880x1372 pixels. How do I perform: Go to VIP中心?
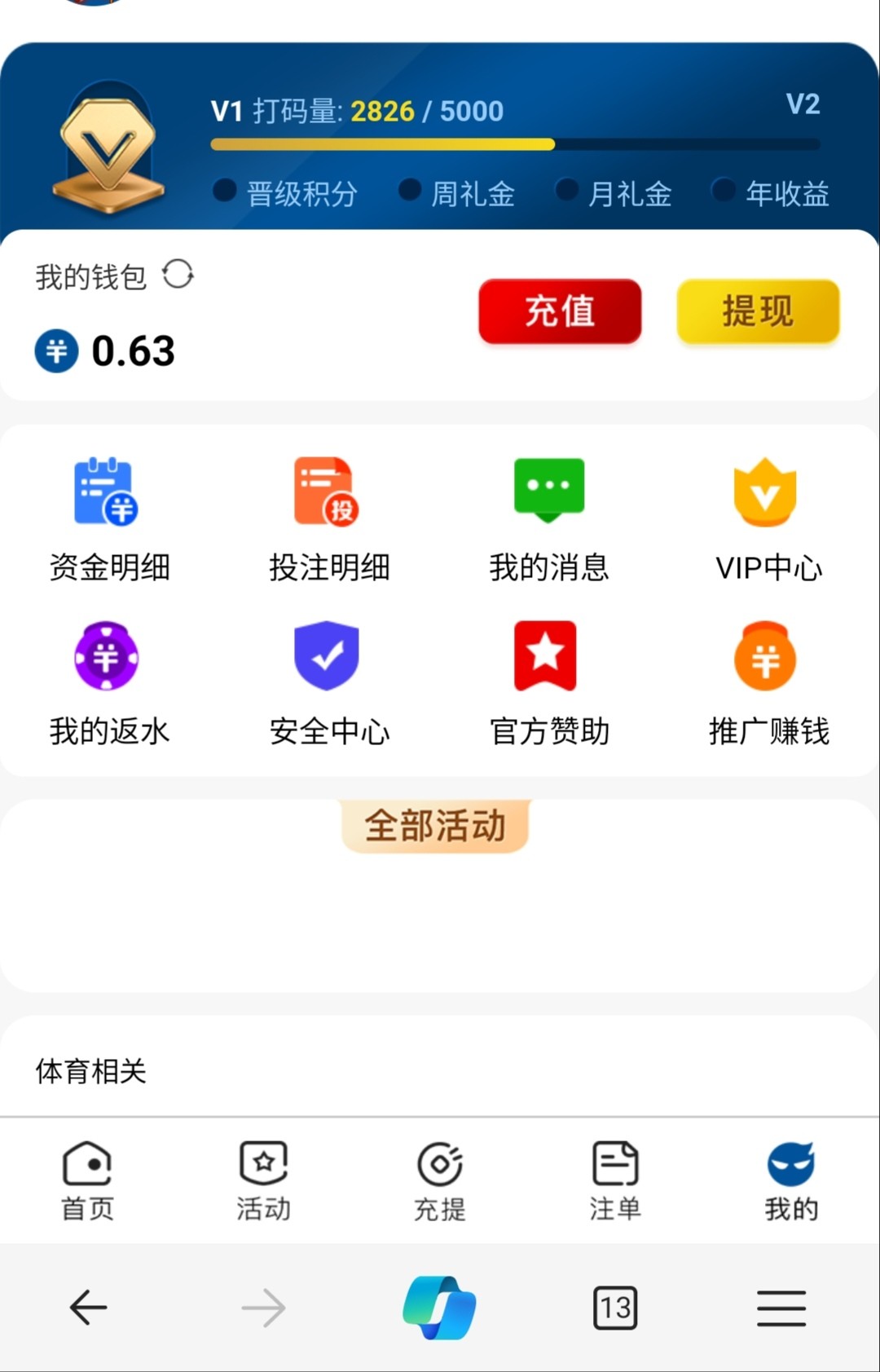pyautogui.click(x=768, y=519)
